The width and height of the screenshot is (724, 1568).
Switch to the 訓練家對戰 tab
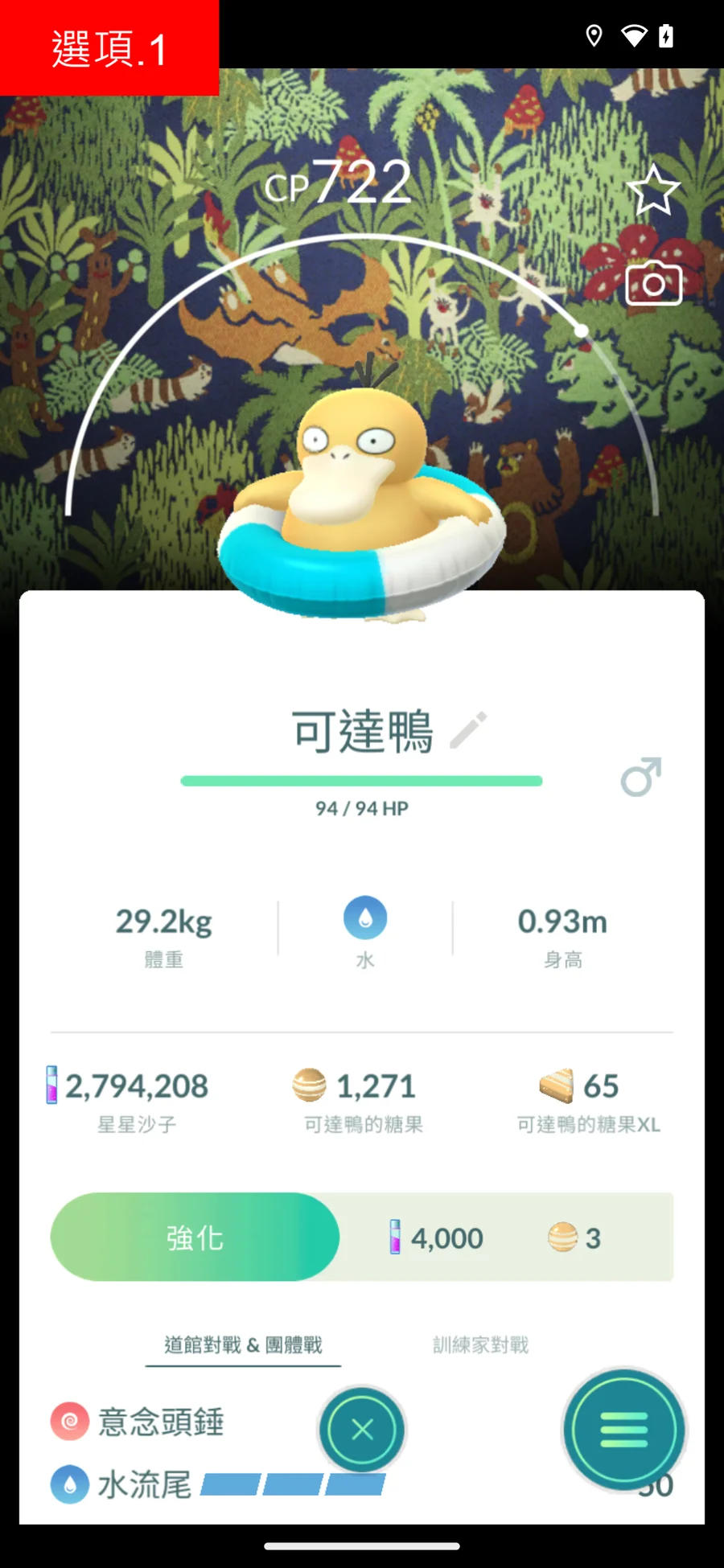[480, 1344]
